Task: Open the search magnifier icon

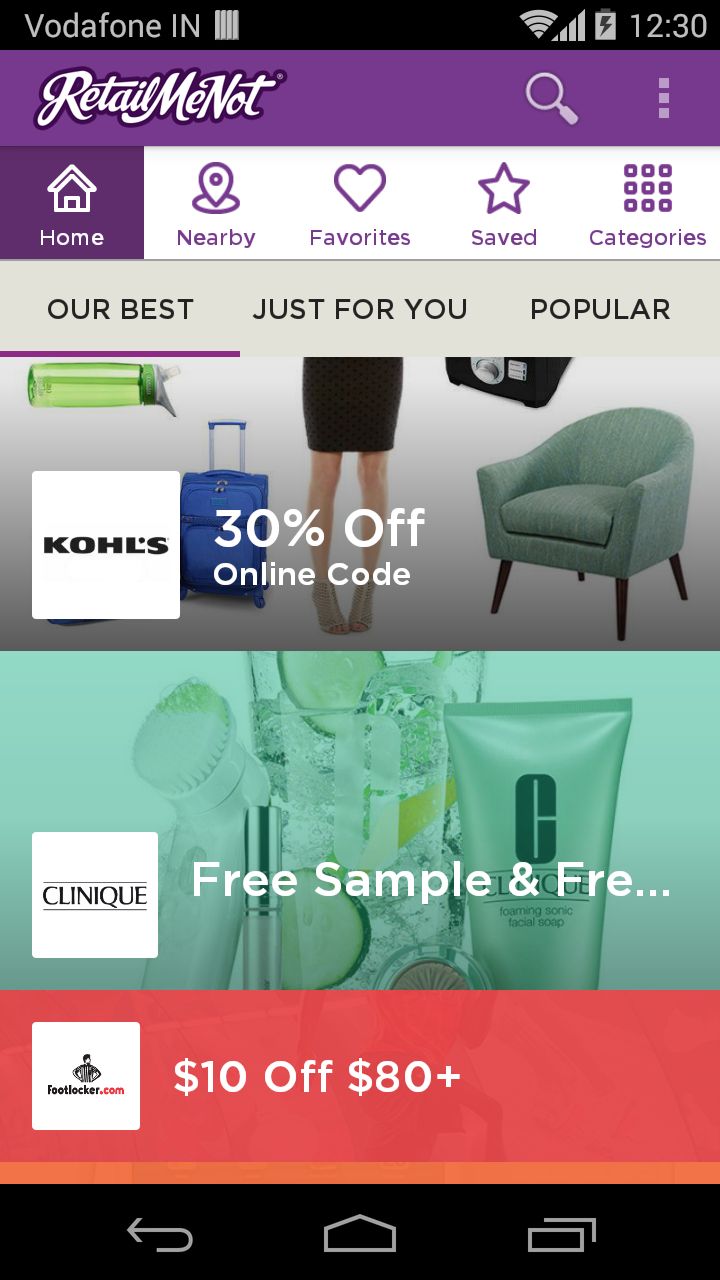Action: coord(551,98)
